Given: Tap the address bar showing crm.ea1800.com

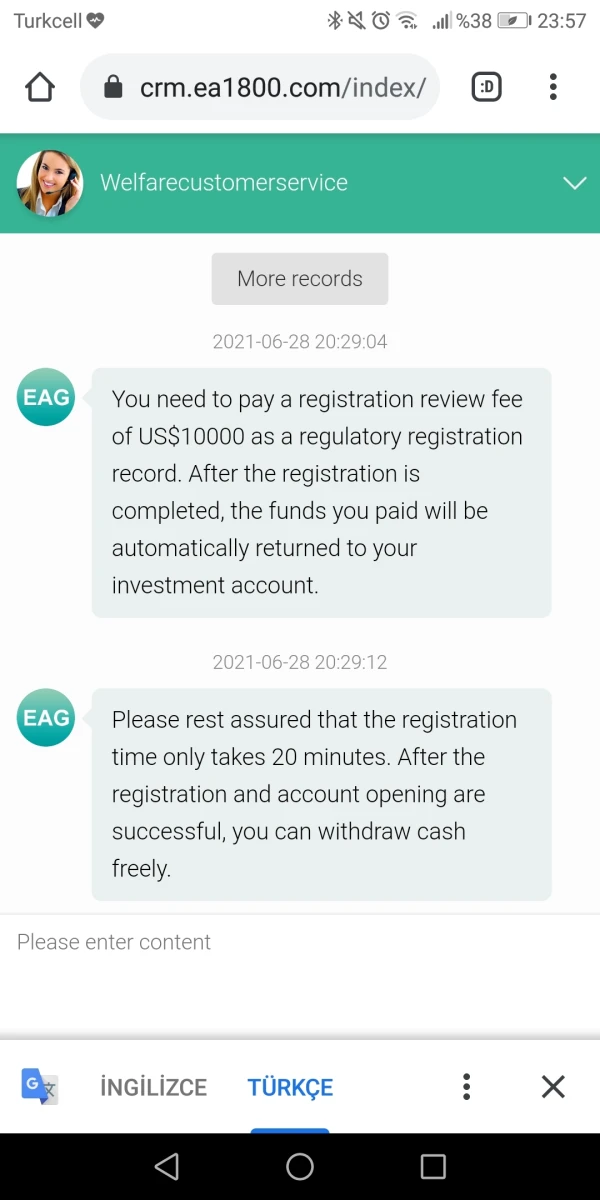Looking at the screenshot, I should 270,88.
